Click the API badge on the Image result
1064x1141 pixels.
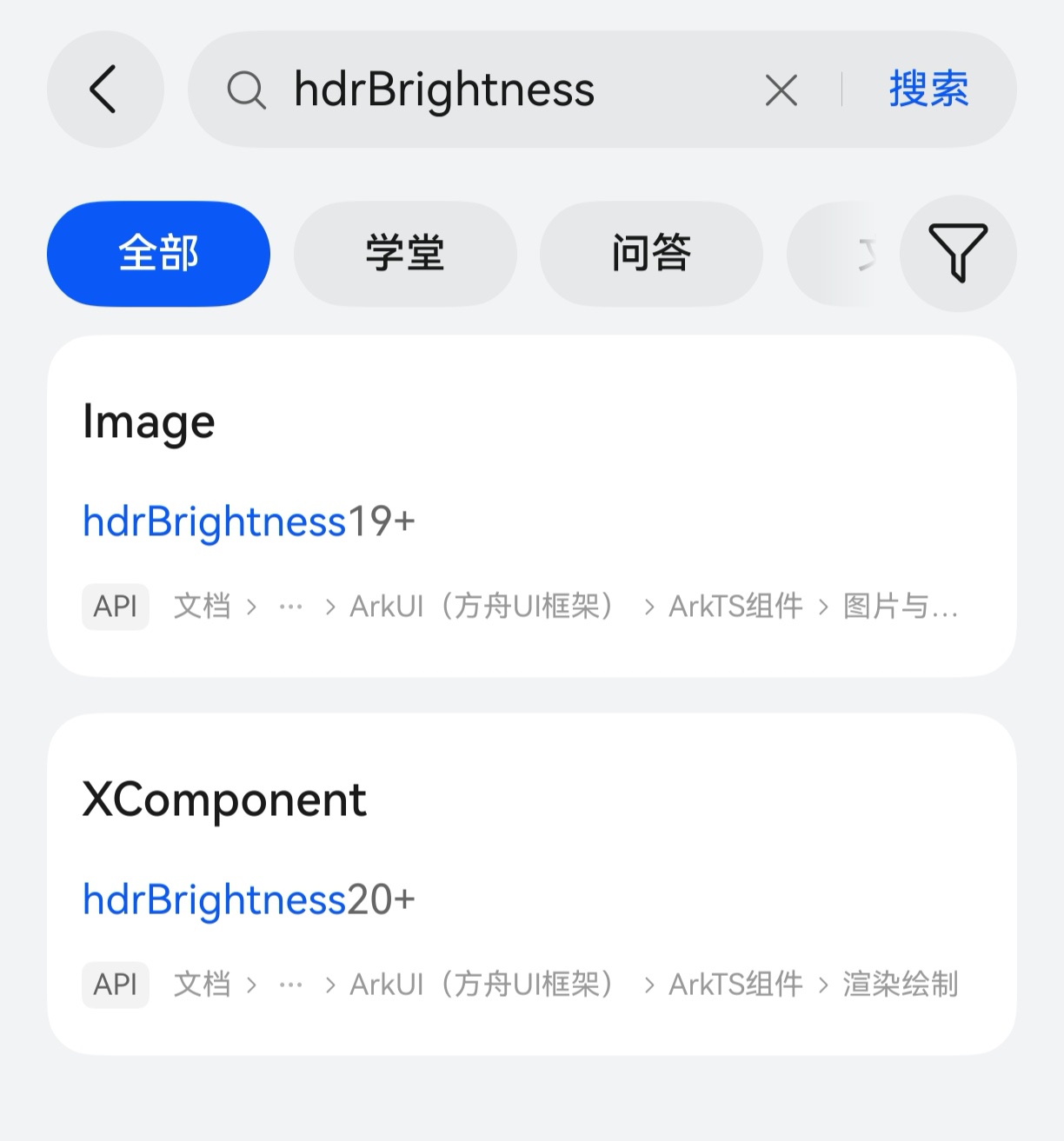[115, 607]
